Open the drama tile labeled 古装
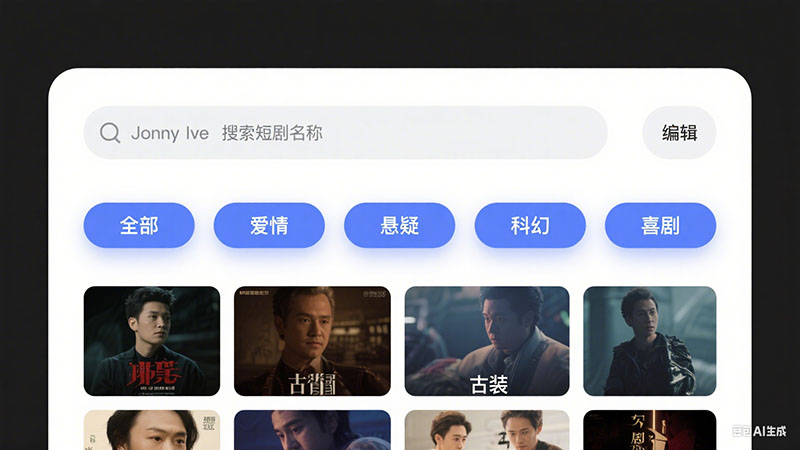Screen dimensions: 800x450 487,340
